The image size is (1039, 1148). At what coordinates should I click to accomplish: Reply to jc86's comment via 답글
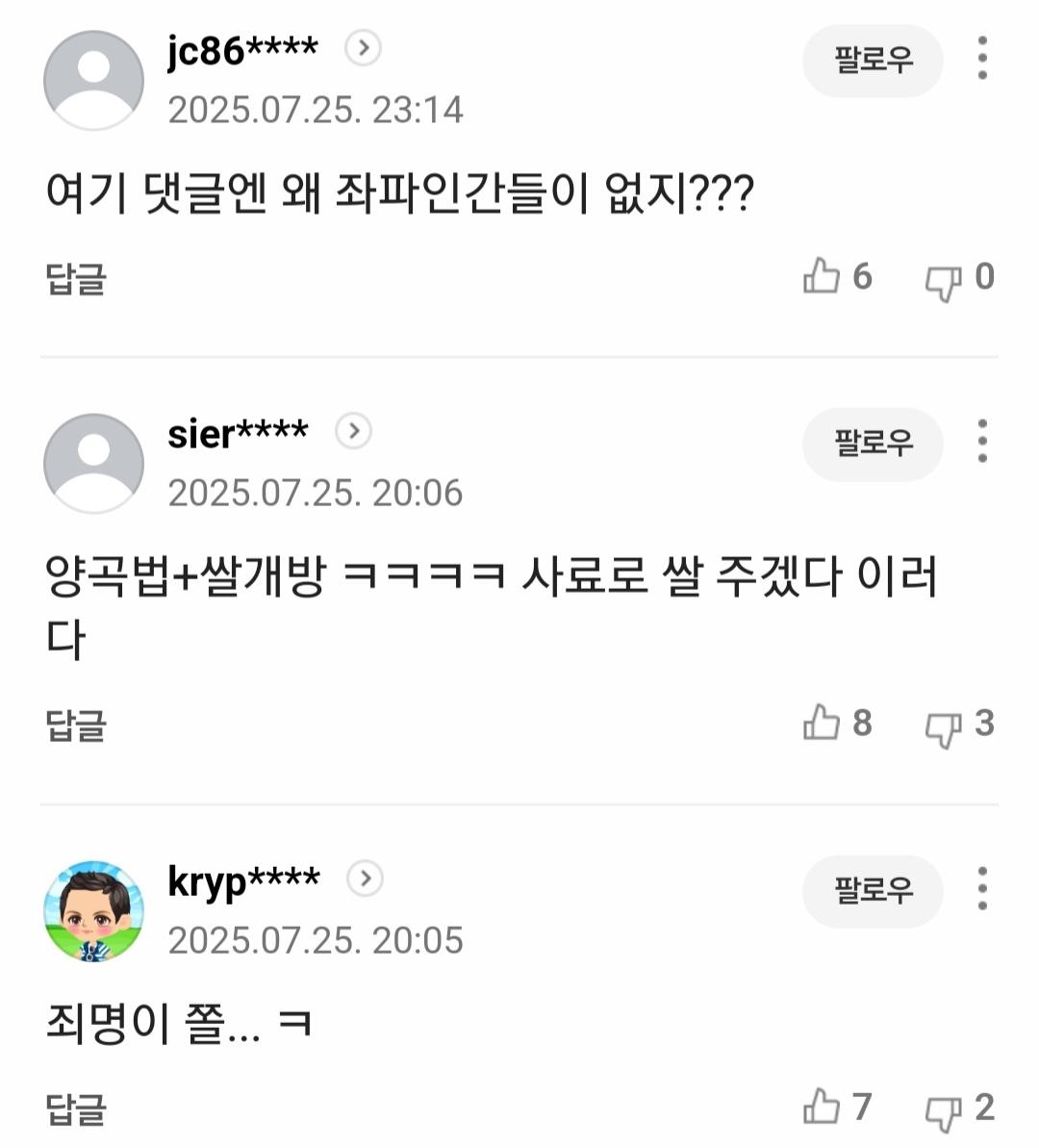[77, 280]
